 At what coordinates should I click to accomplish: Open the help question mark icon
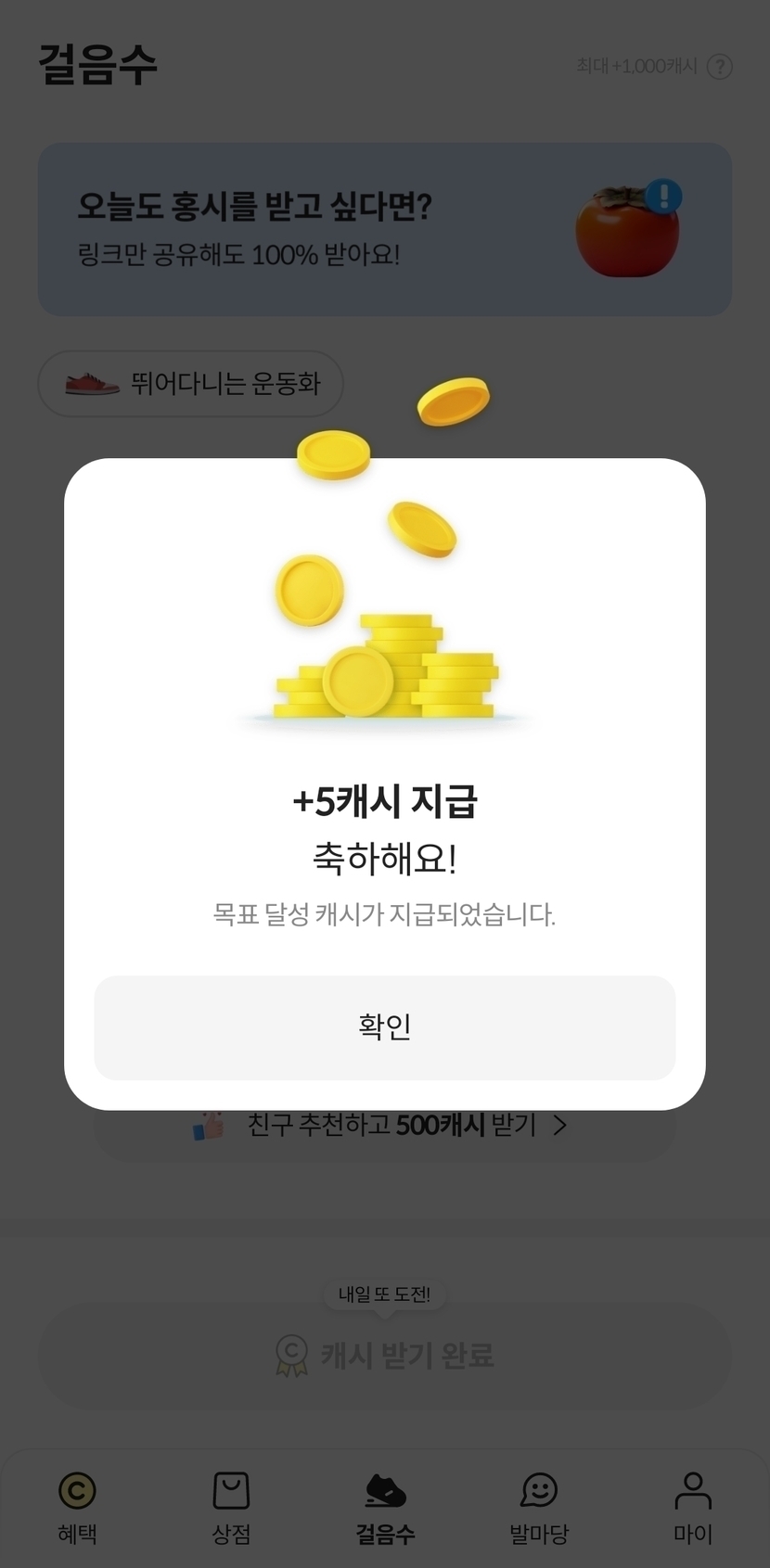pos(720,67)
